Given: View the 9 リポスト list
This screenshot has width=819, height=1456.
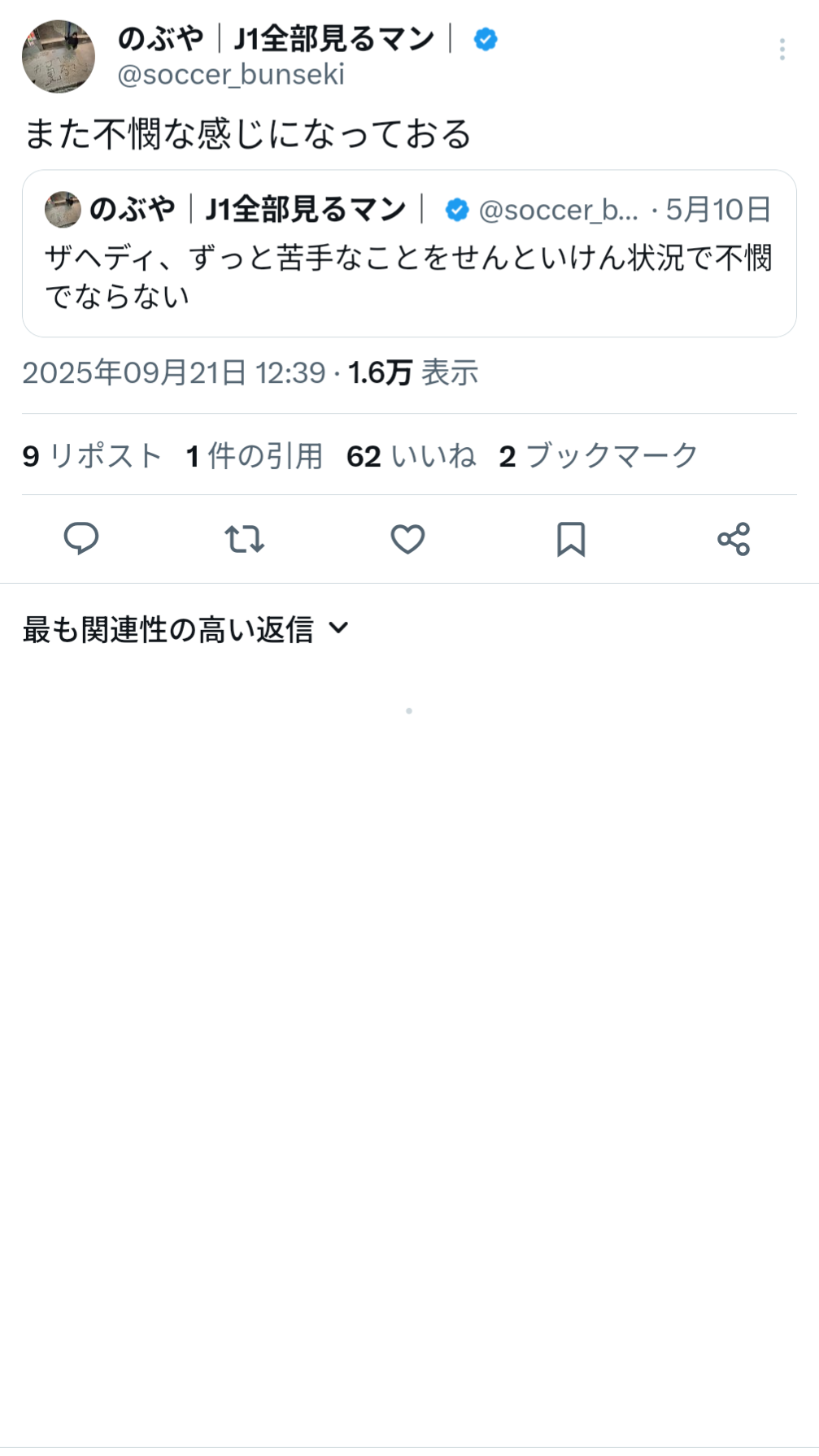Looking at the screenshot, I should [92, 456].
